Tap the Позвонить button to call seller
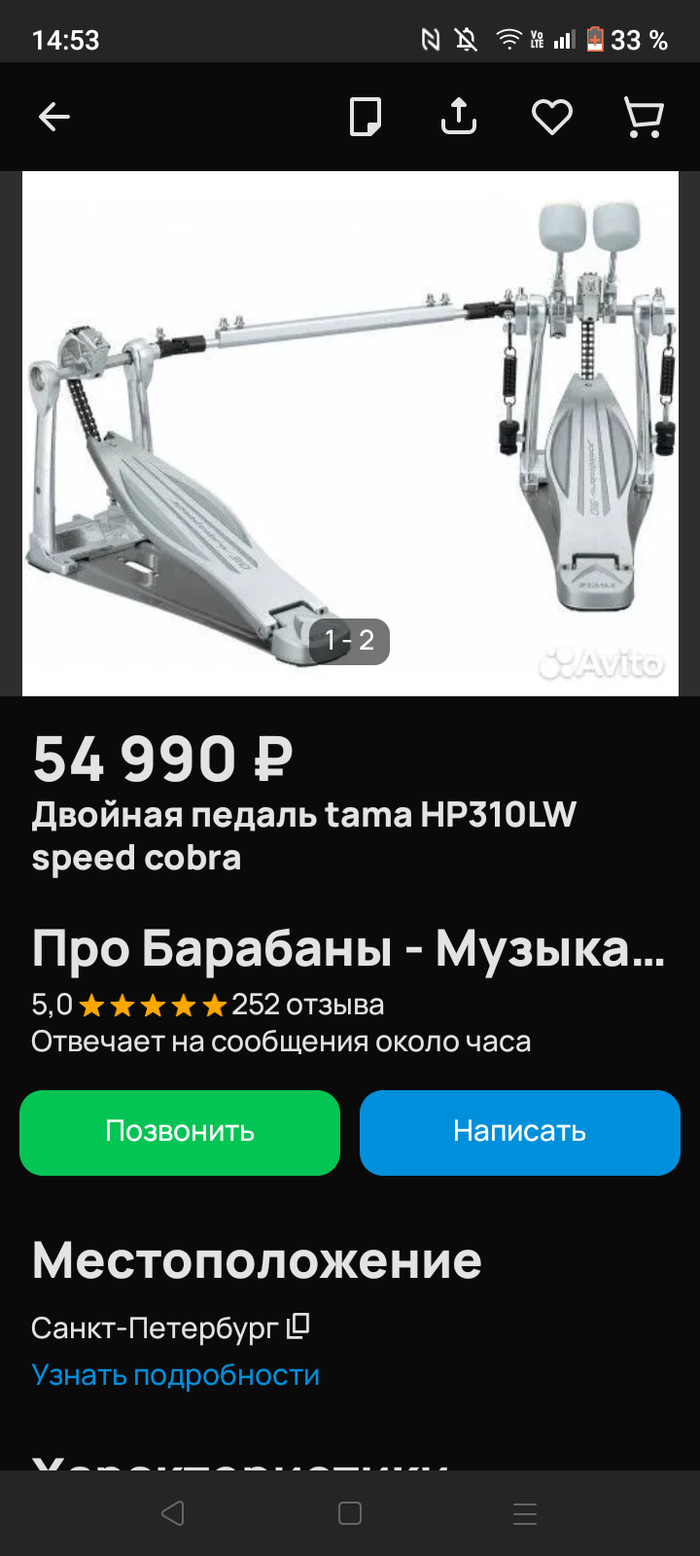The height and width of the screenshot is (1556, 700). (180, 1131)
